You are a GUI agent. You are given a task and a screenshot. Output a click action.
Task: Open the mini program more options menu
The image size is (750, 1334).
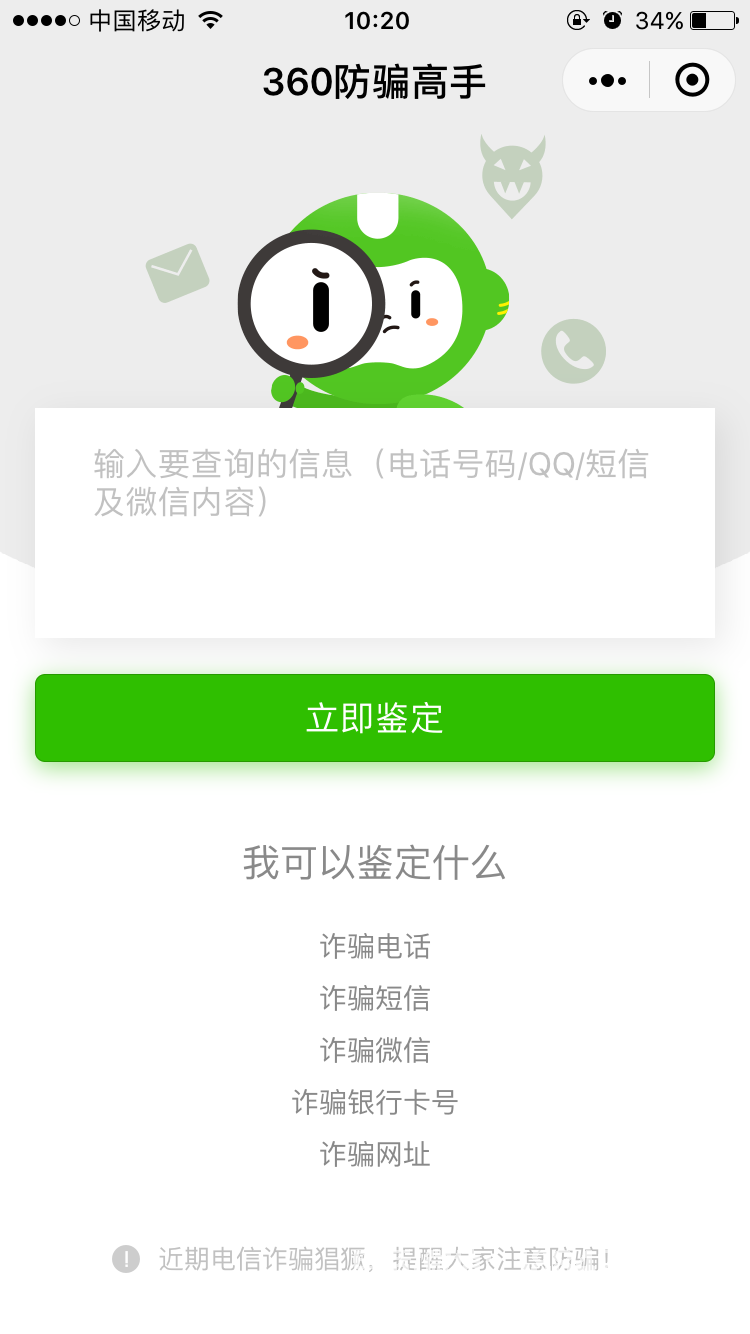608,80
